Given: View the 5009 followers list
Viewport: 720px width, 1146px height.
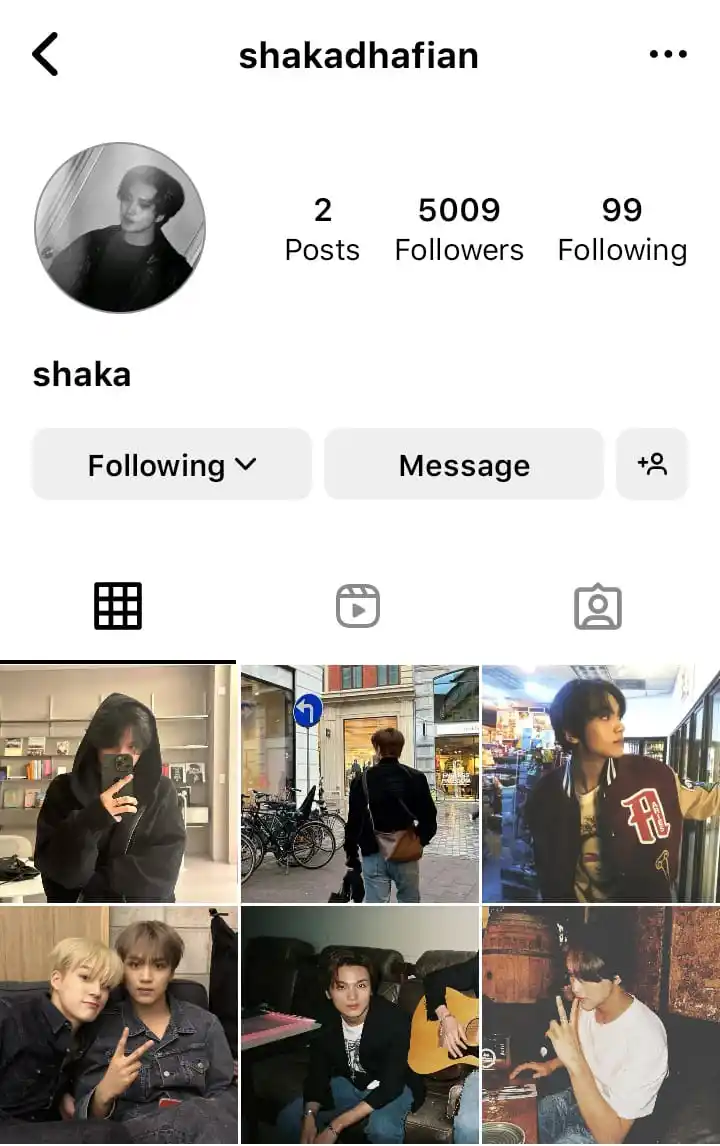Looking at the screenshot, I should (x=459, y=229).
